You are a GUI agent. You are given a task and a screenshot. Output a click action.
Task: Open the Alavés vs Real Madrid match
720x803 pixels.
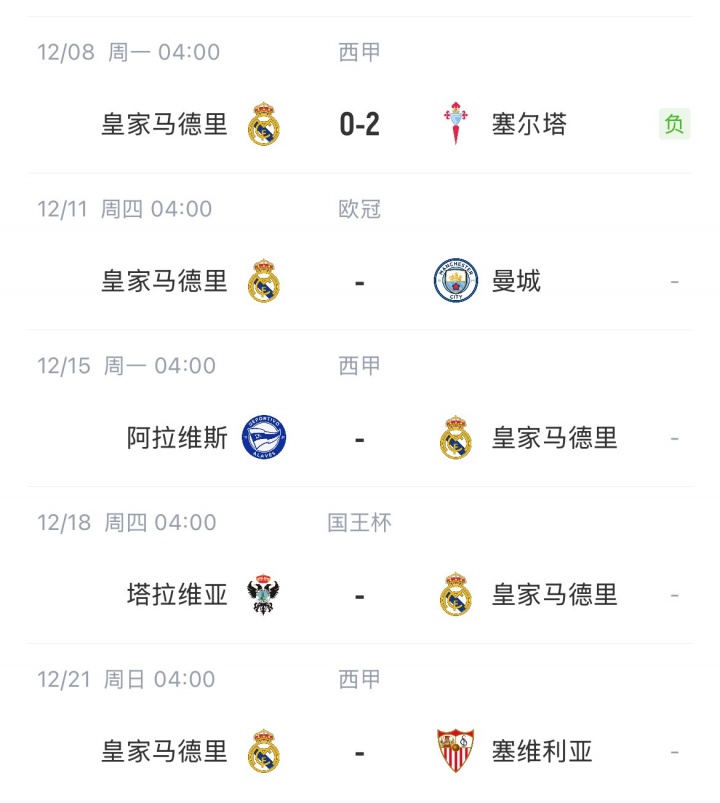(x=359, y=438)
